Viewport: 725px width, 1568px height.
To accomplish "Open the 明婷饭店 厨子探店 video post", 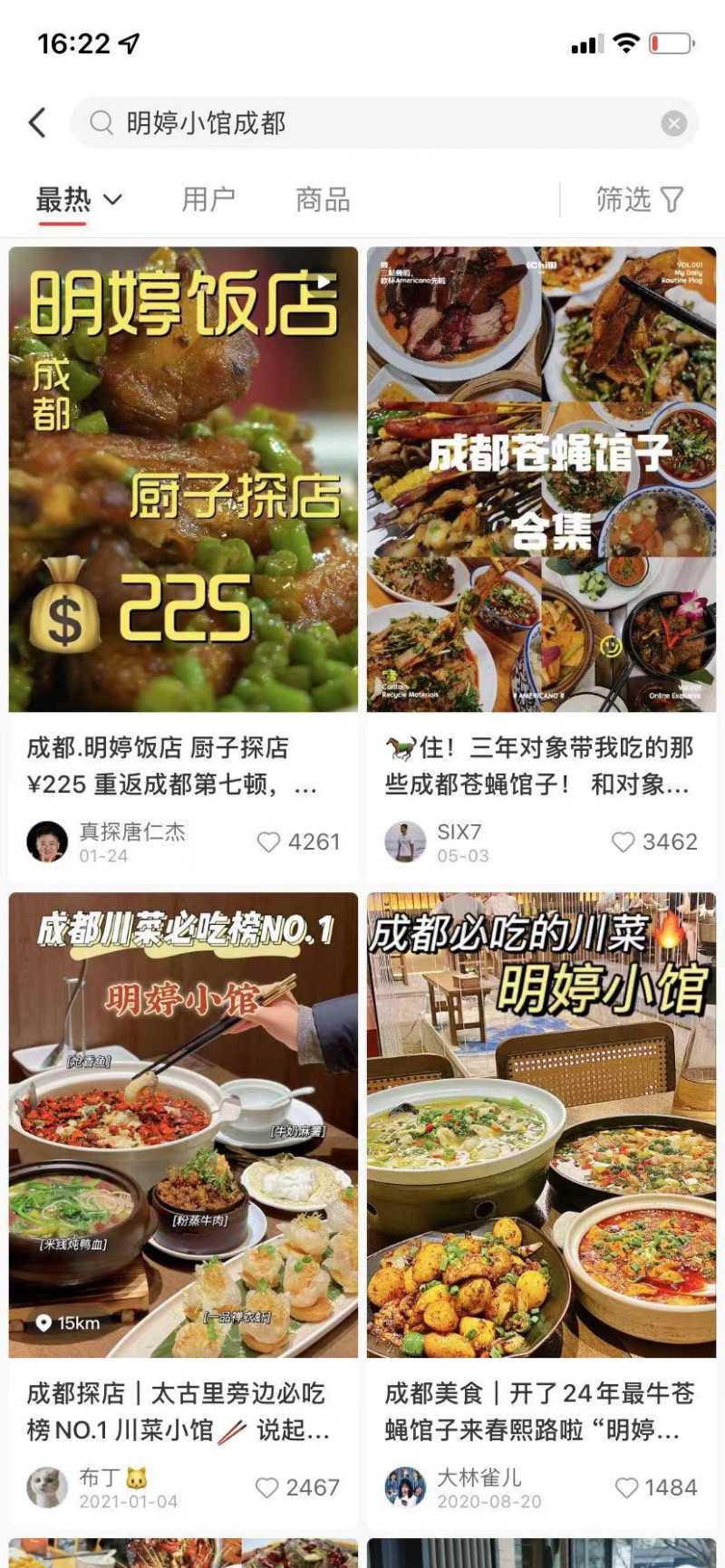I will (x=183, y=478).
